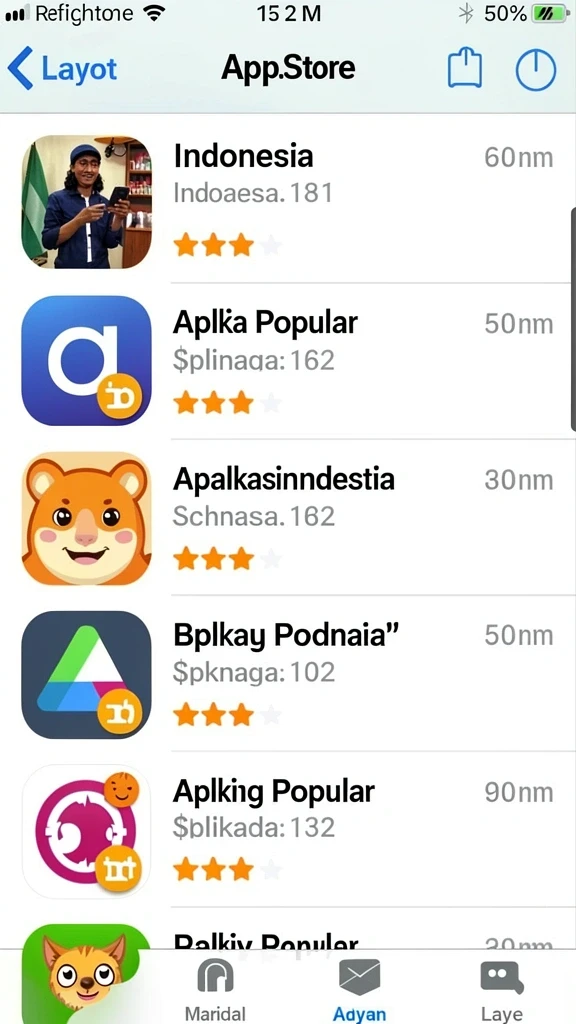Viewport: 576px width, 1024px height.
Task: Switch to the Laye tab
Action: coord(502,990)
